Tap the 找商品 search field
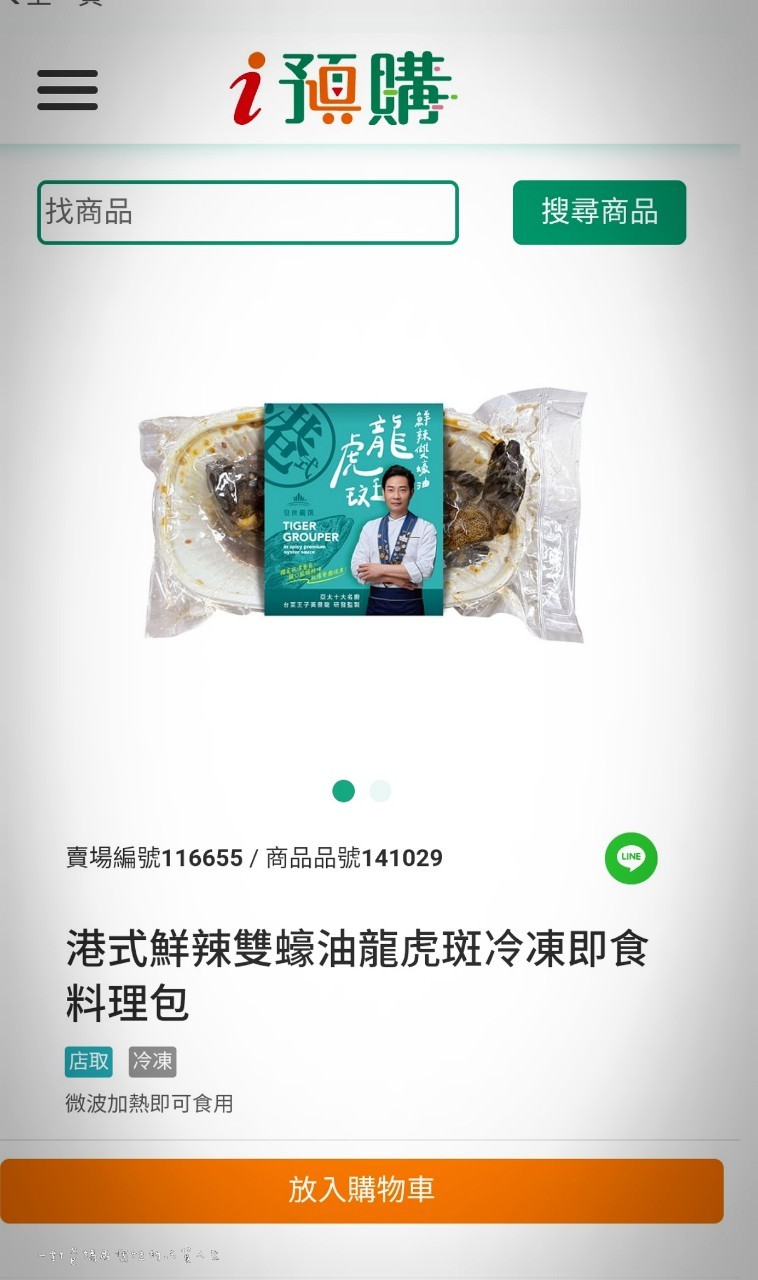 coord(247,212)
